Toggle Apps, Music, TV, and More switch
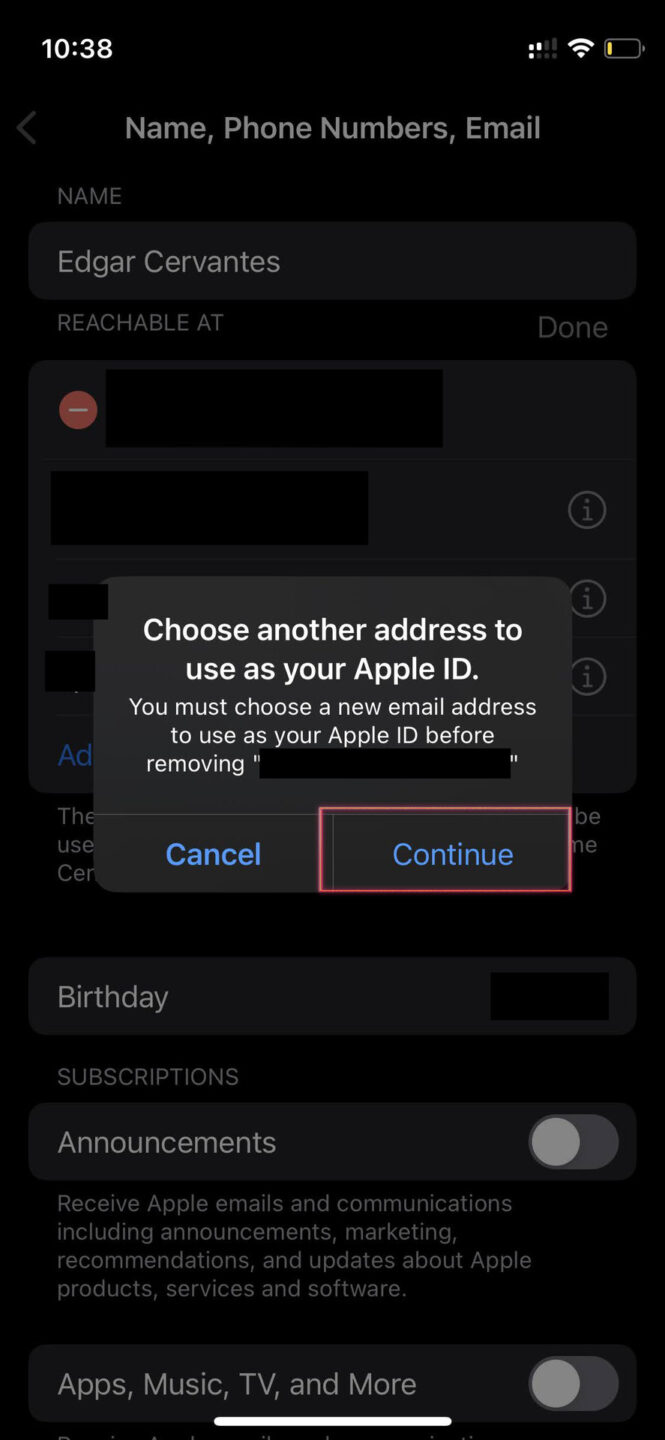The height and width of the screenshot is (1440, 665). point(573,1384)
